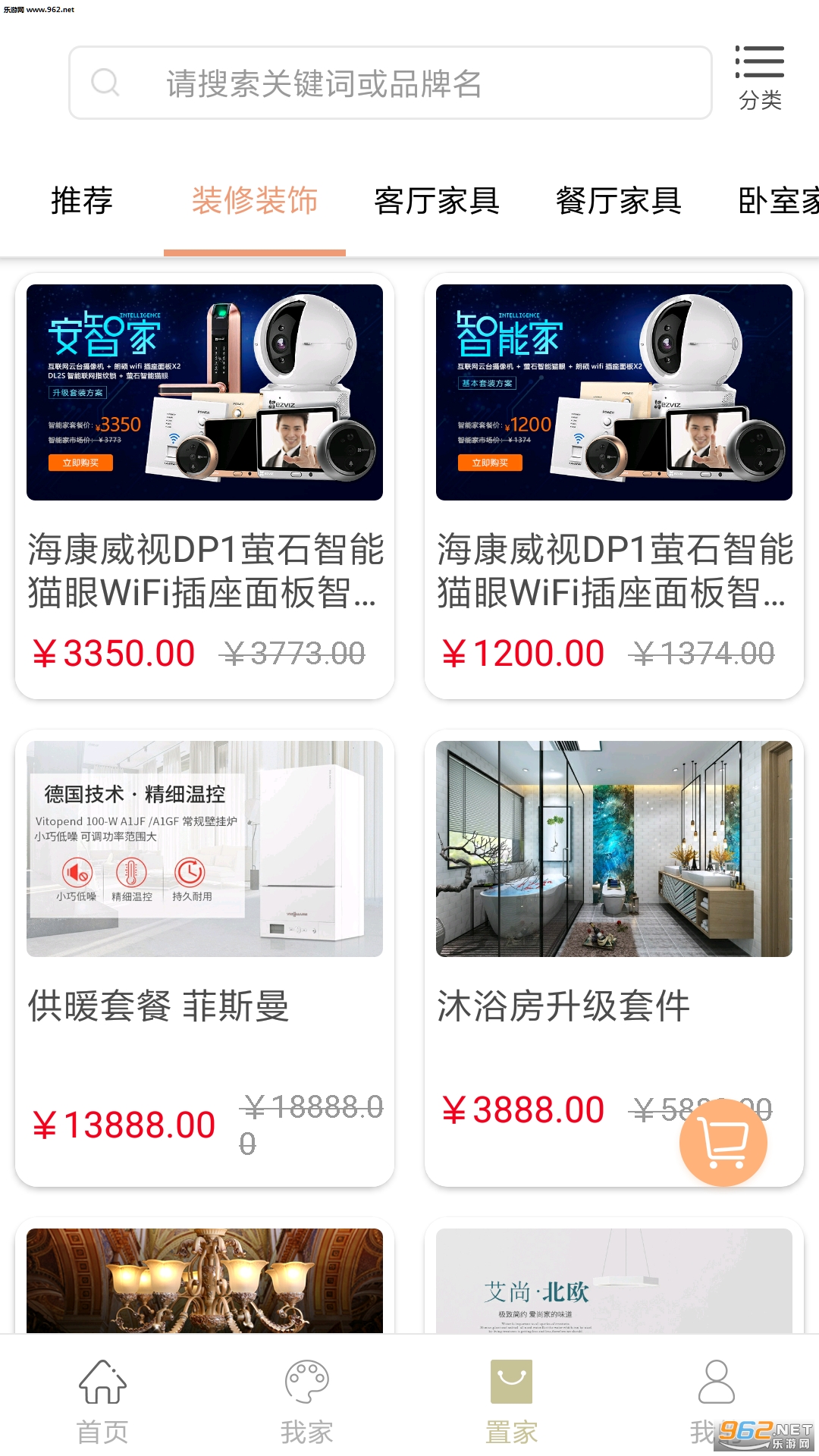Tap the keyword or brand search box
Viewport: 819px width, 1456px height.
coord(391,83)
